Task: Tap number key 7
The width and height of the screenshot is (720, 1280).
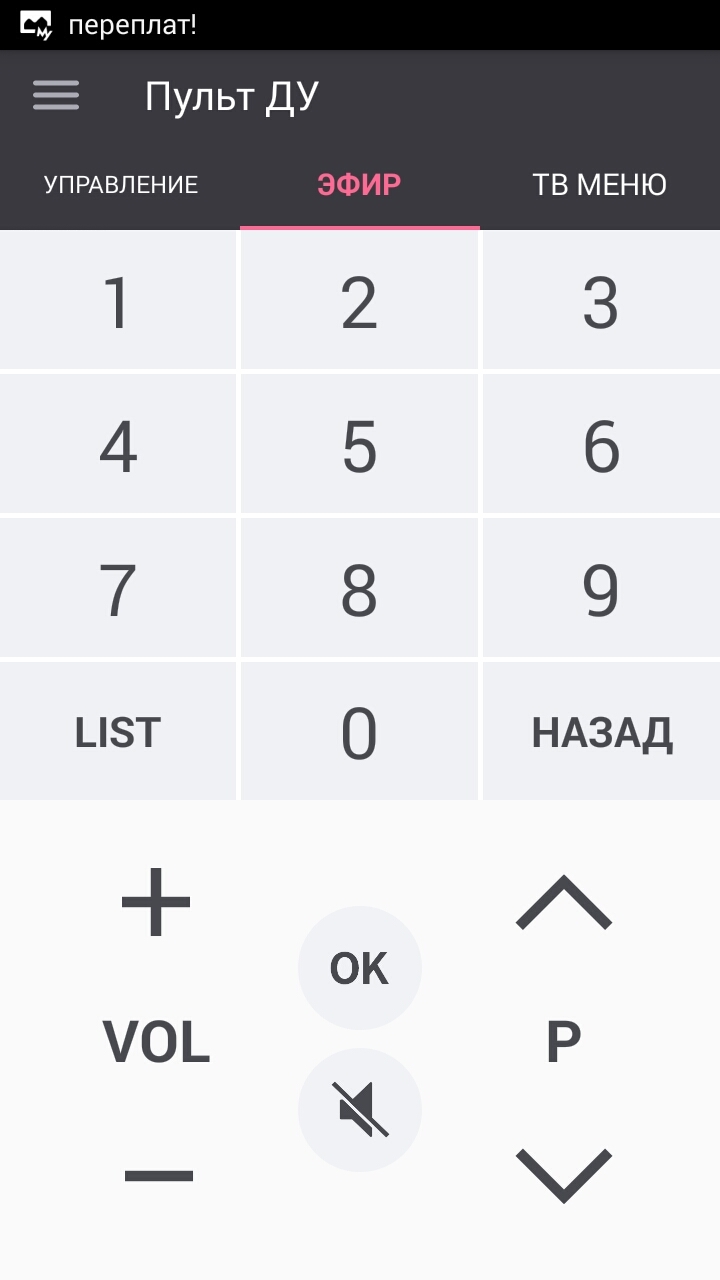Action: click(x=118, y=590)
